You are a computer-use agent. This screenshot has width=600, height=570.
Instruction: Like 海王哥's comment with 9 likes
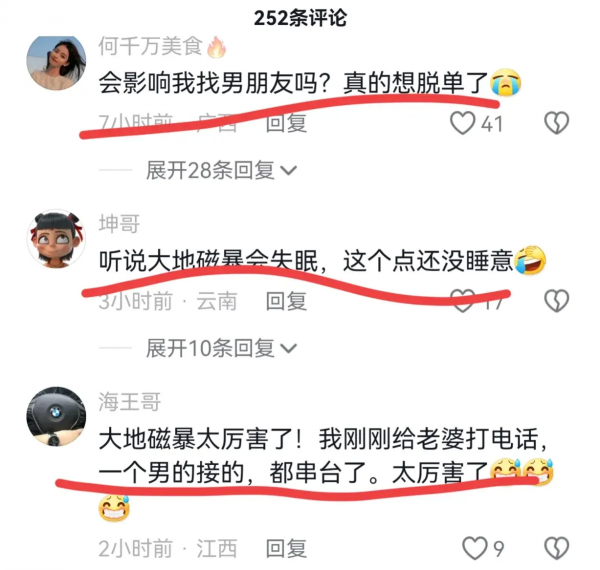click(473, 548)
